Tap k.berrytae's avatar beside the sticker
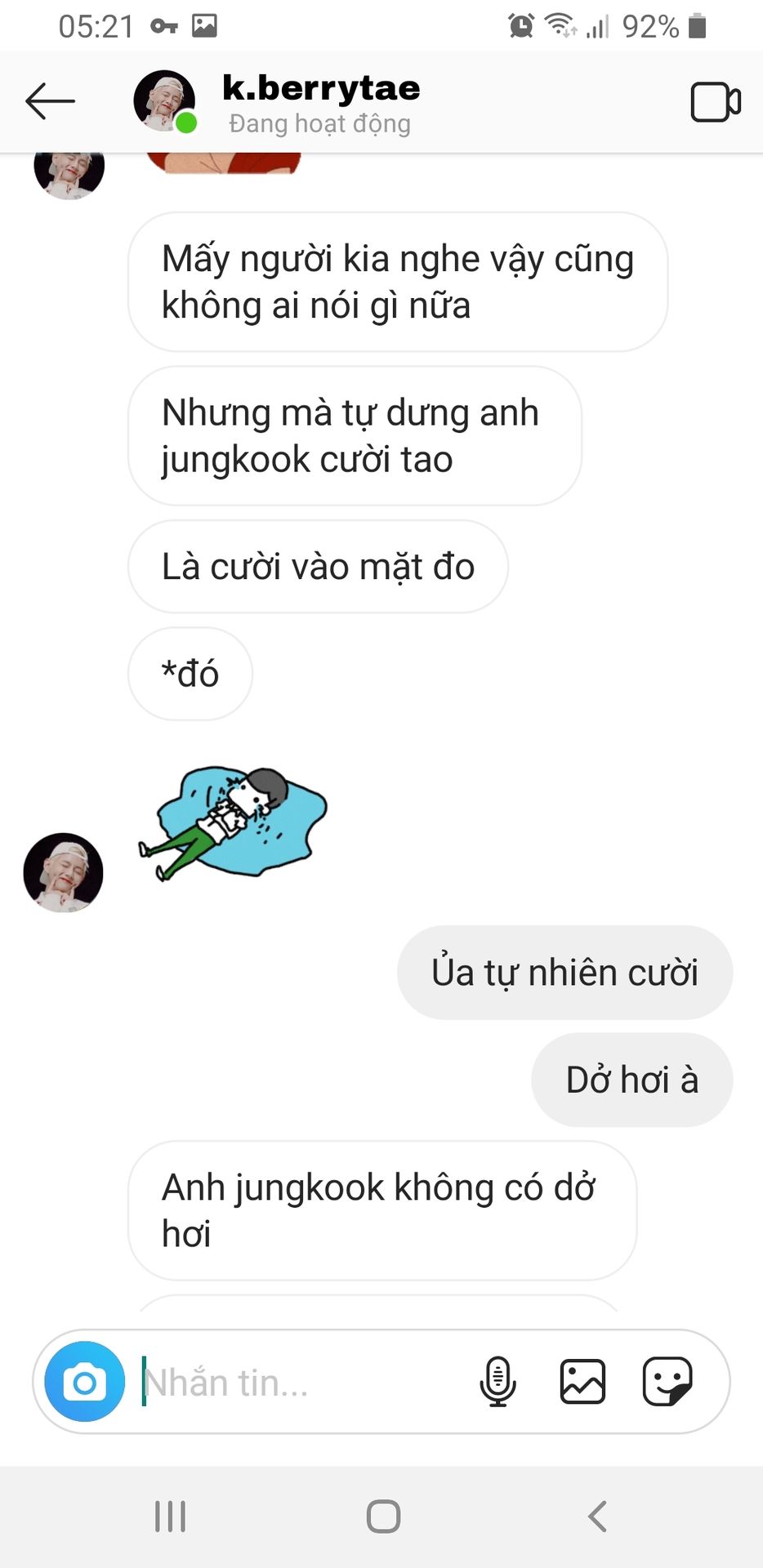This screenshot has height=1568, width=763. pos(63,872)
